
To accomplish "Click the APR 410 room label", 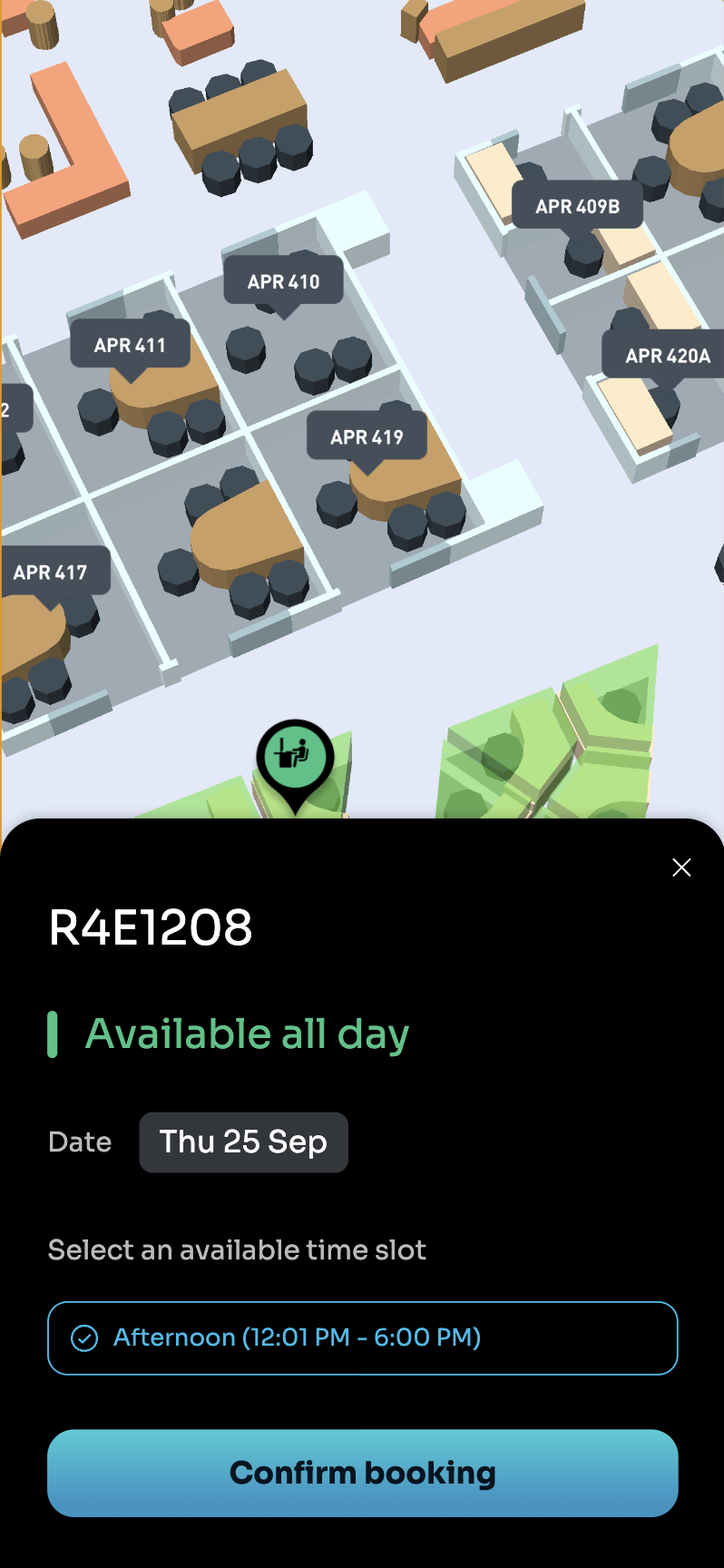I will (283, 281).
